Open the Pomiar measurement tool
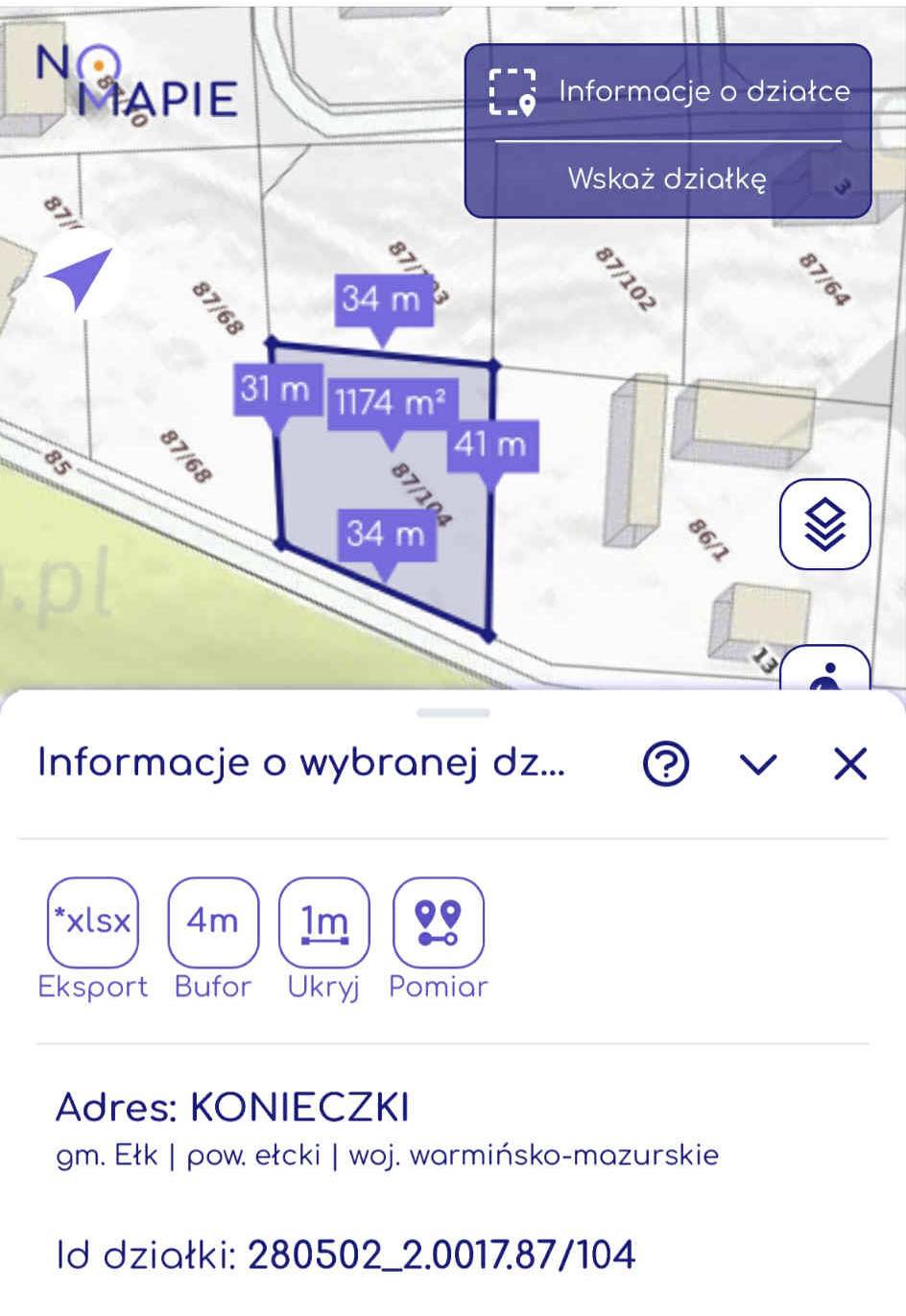Viewport: 906px width, 1316px height. 440,920
